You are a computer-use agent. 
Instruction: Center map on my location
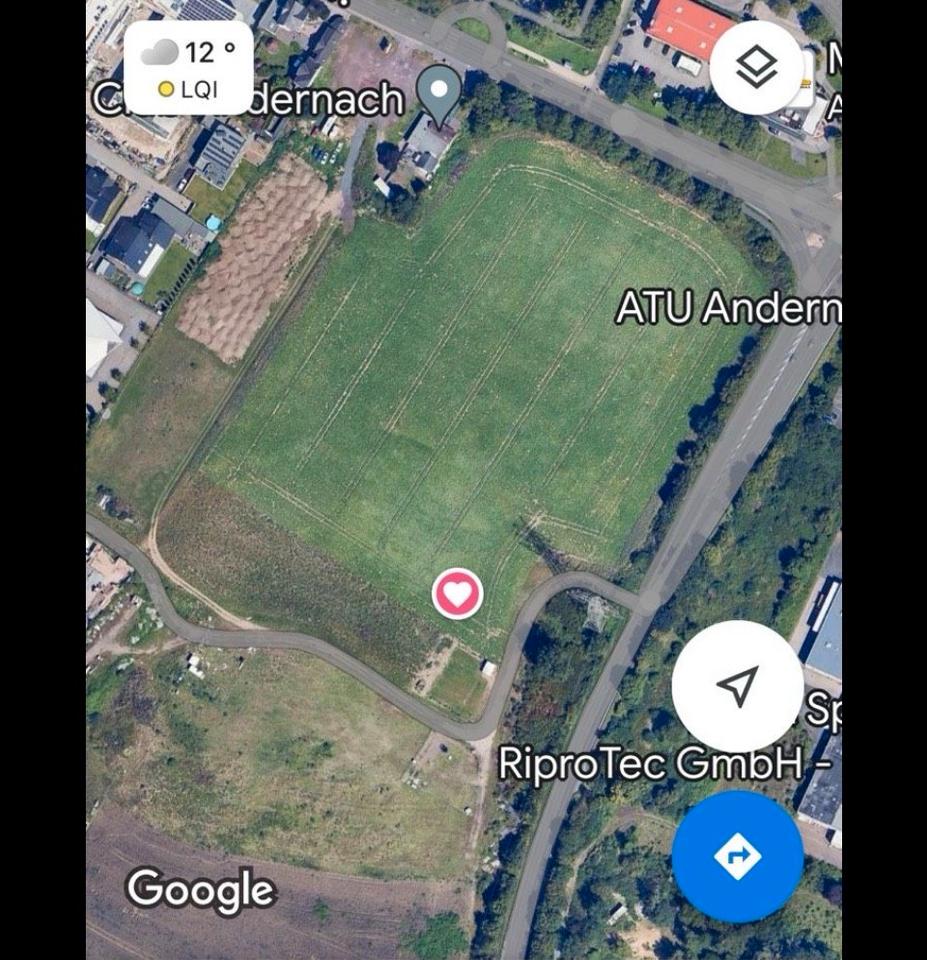(737, 686)
